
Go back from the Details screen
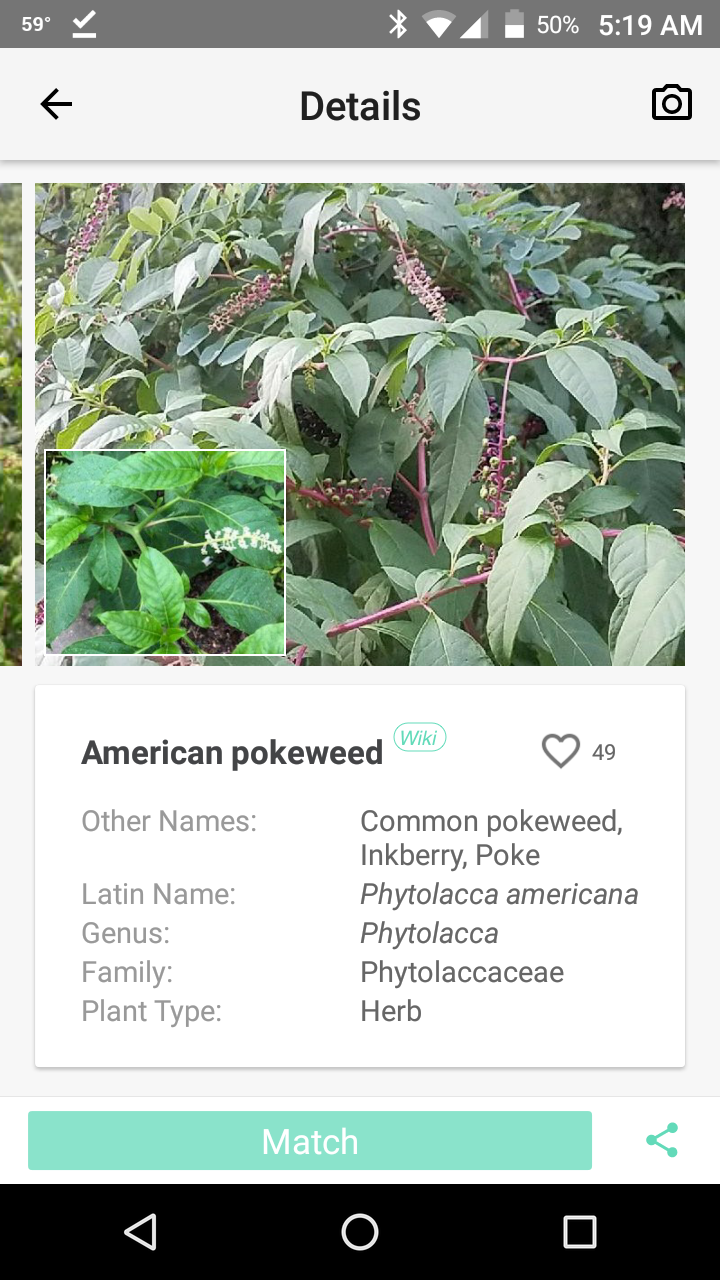pos(56,104)
